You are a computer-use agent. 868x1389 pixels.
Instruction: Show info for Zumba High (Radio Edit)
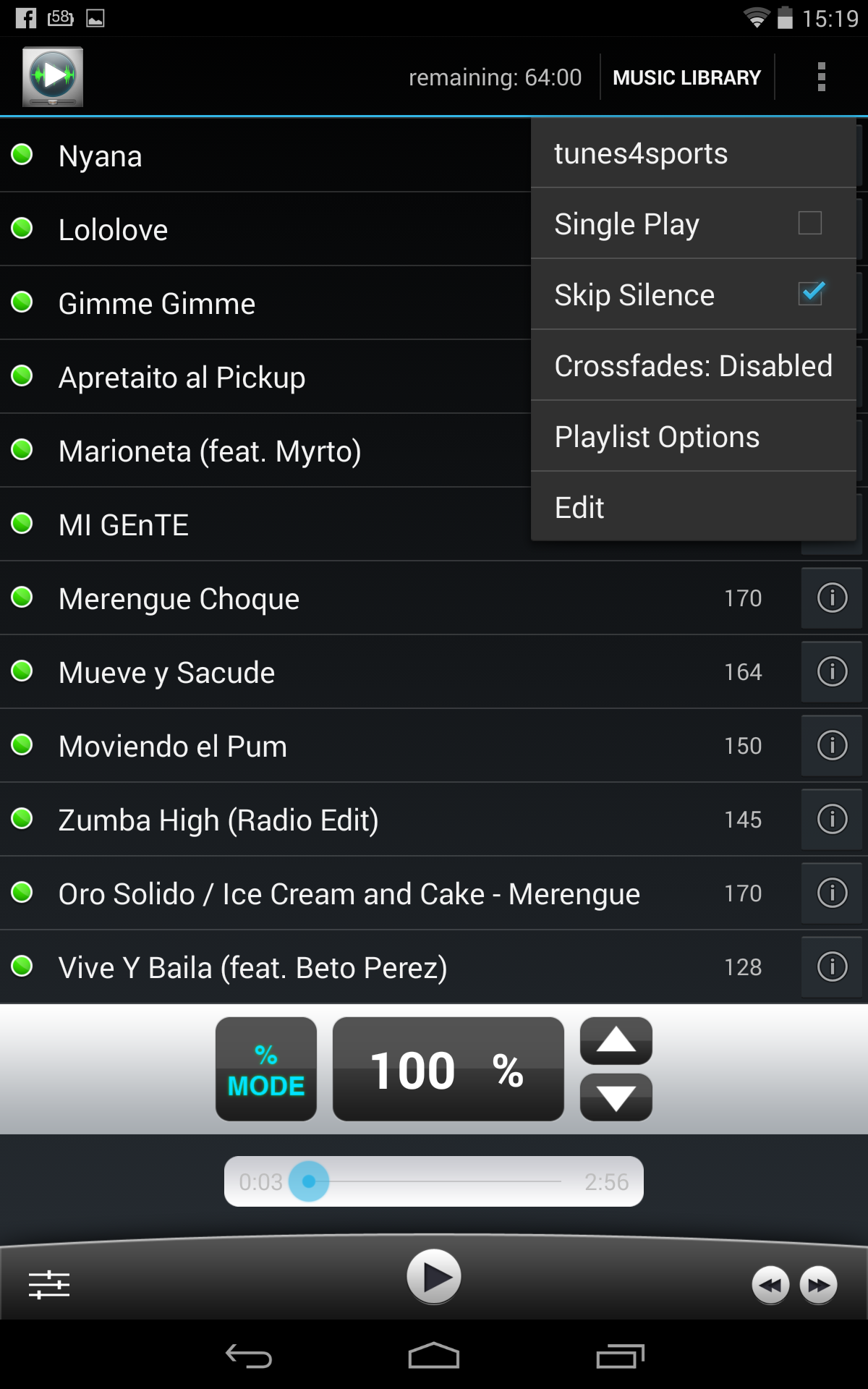(x=832, y=820)
